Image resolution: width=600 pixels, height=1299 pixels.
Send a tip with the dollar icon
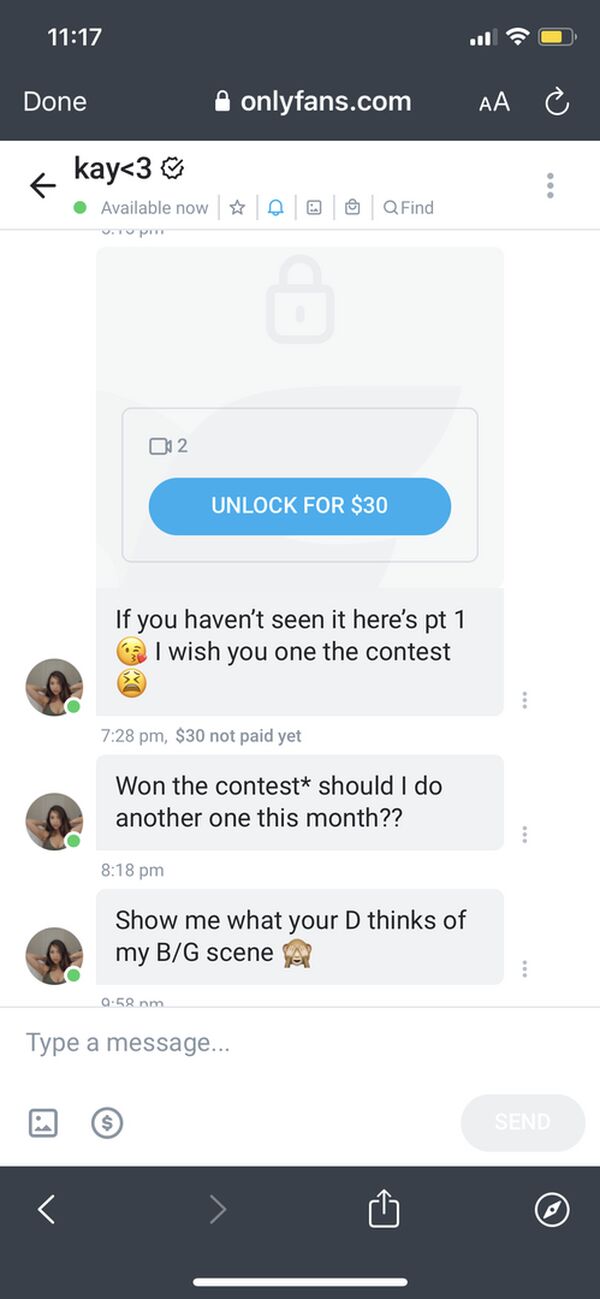[x=107, y=1122]
